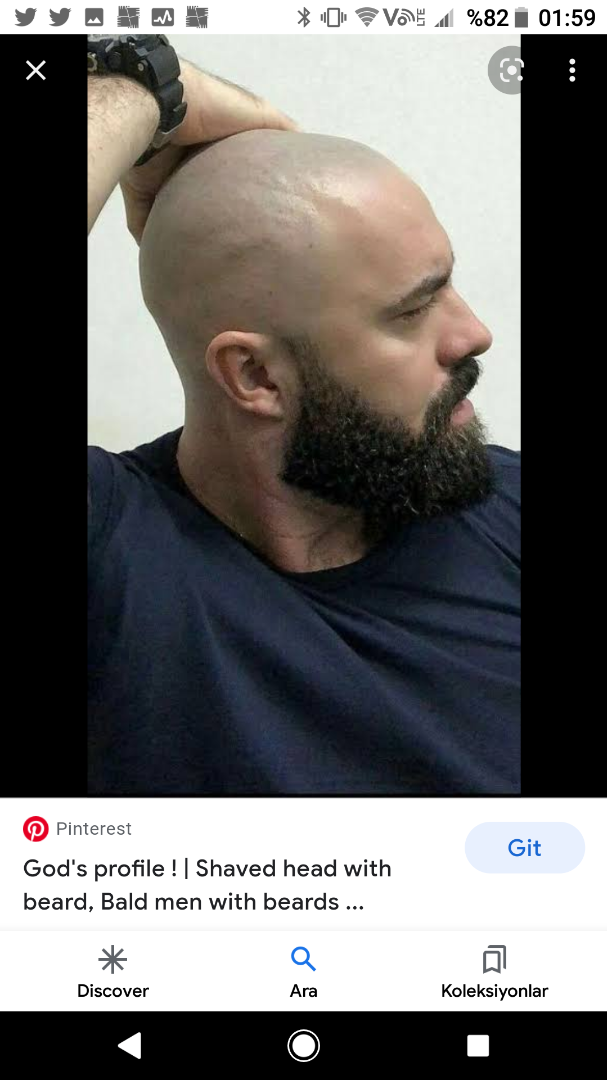Switch to the Discover tab

click(113, 973)
